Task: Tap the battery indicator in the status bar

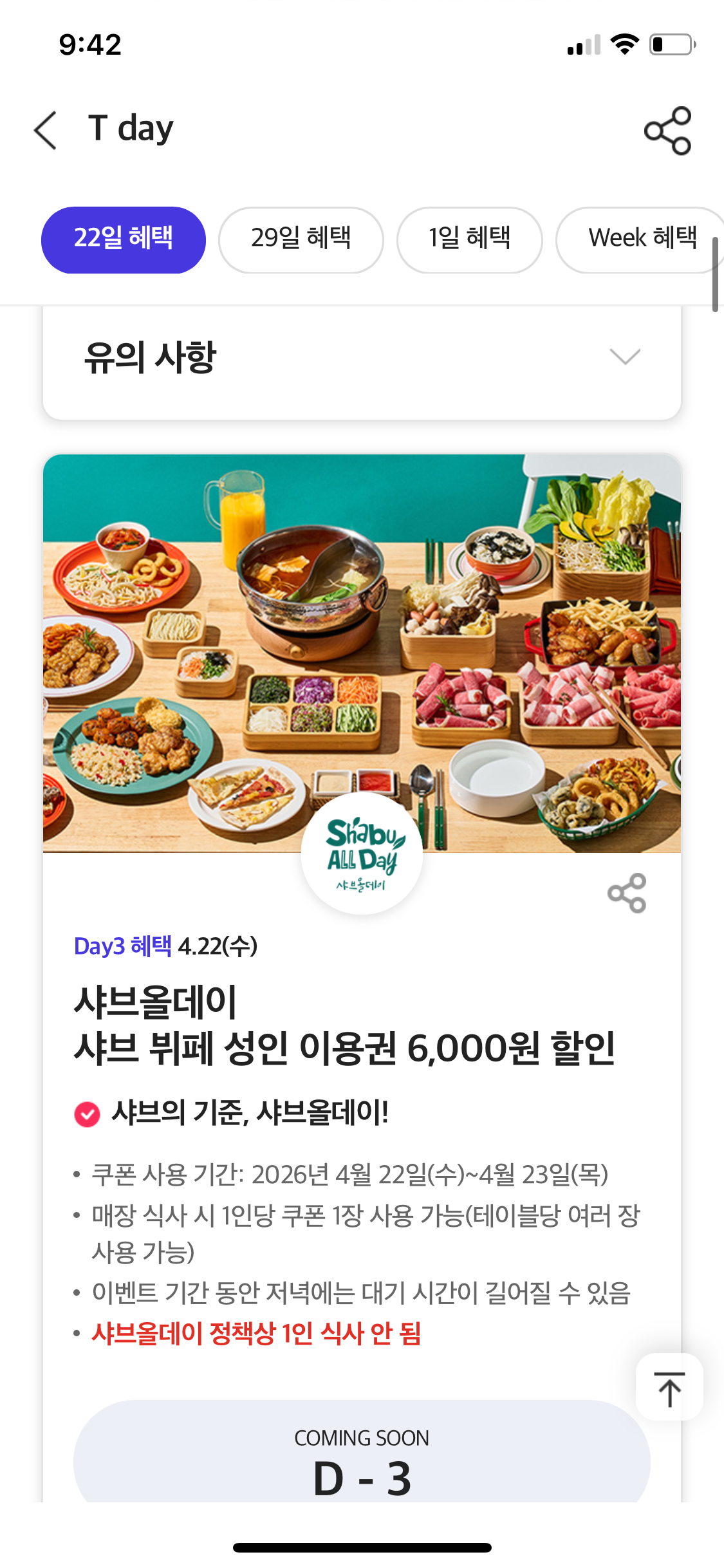Action: point(669,44)
